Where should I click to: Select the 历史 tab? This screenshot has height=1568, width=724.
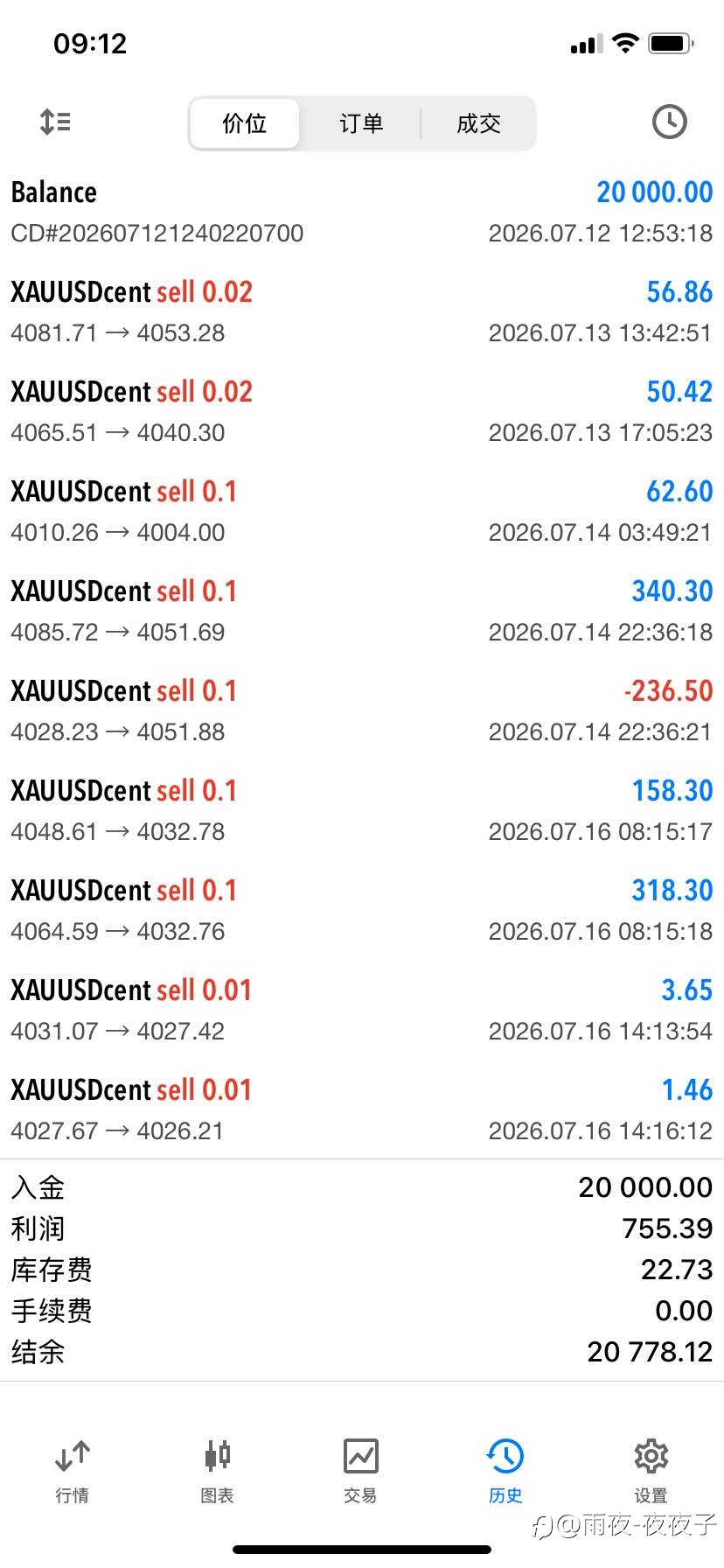[505, 1471]
